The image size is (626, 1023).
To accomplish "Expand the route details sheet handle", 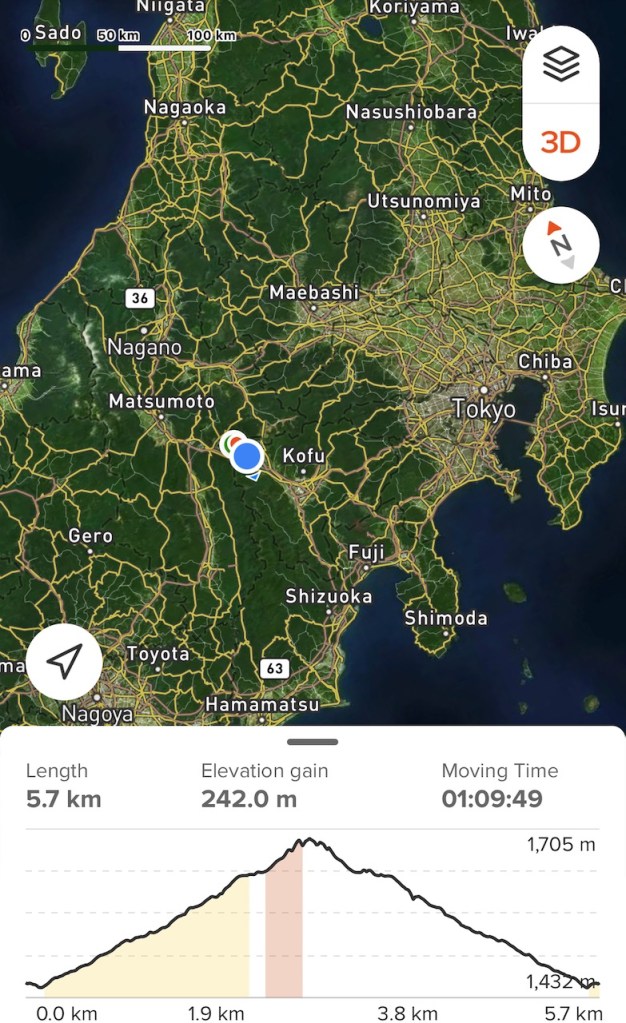I will click(312, 742).
